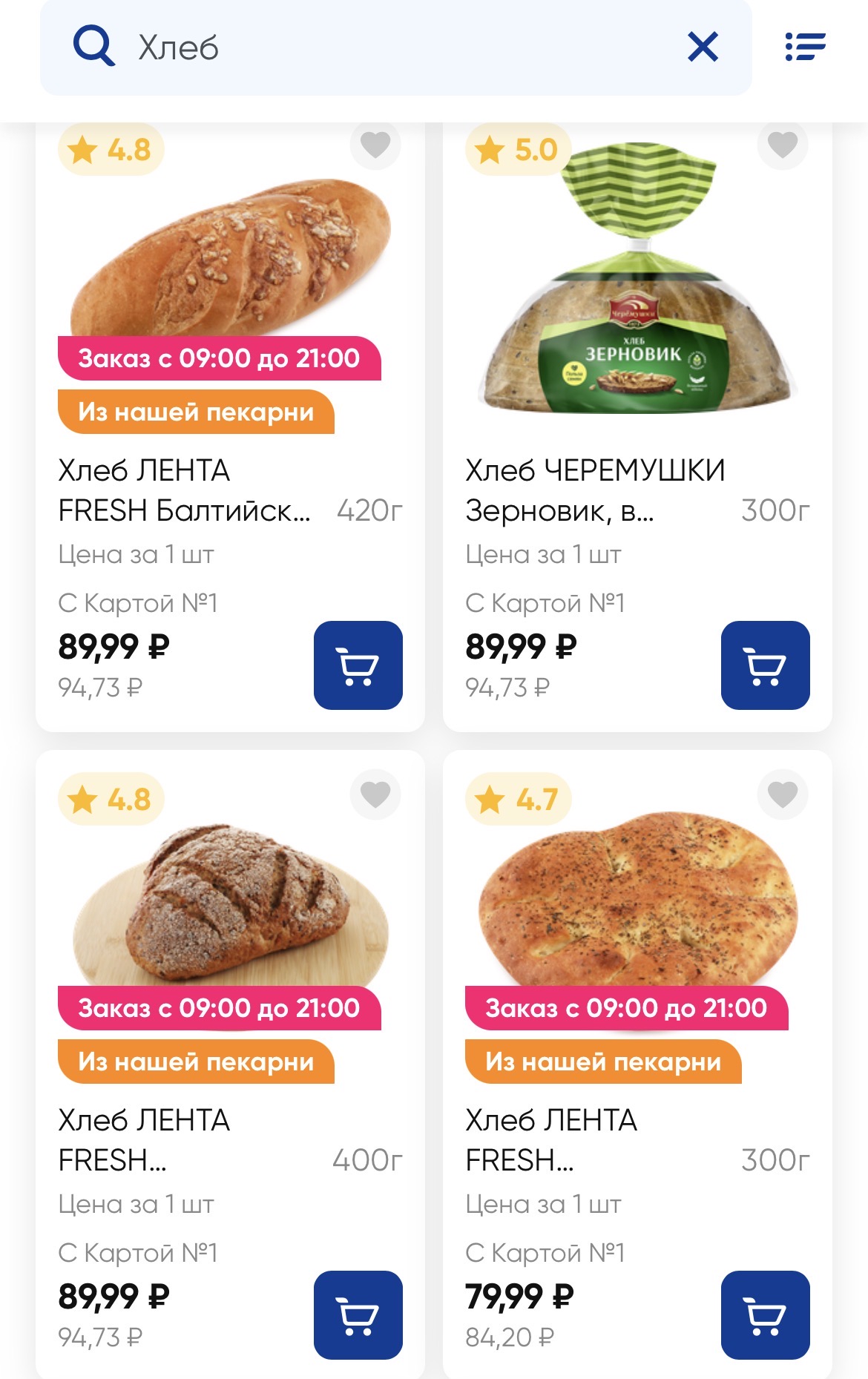This screenshot has width=868, height=1379.
Task: Open the ЛЕНТА FRESH Балтийск 420г product card
Action: pyautogui.click(x=184, y=490)
